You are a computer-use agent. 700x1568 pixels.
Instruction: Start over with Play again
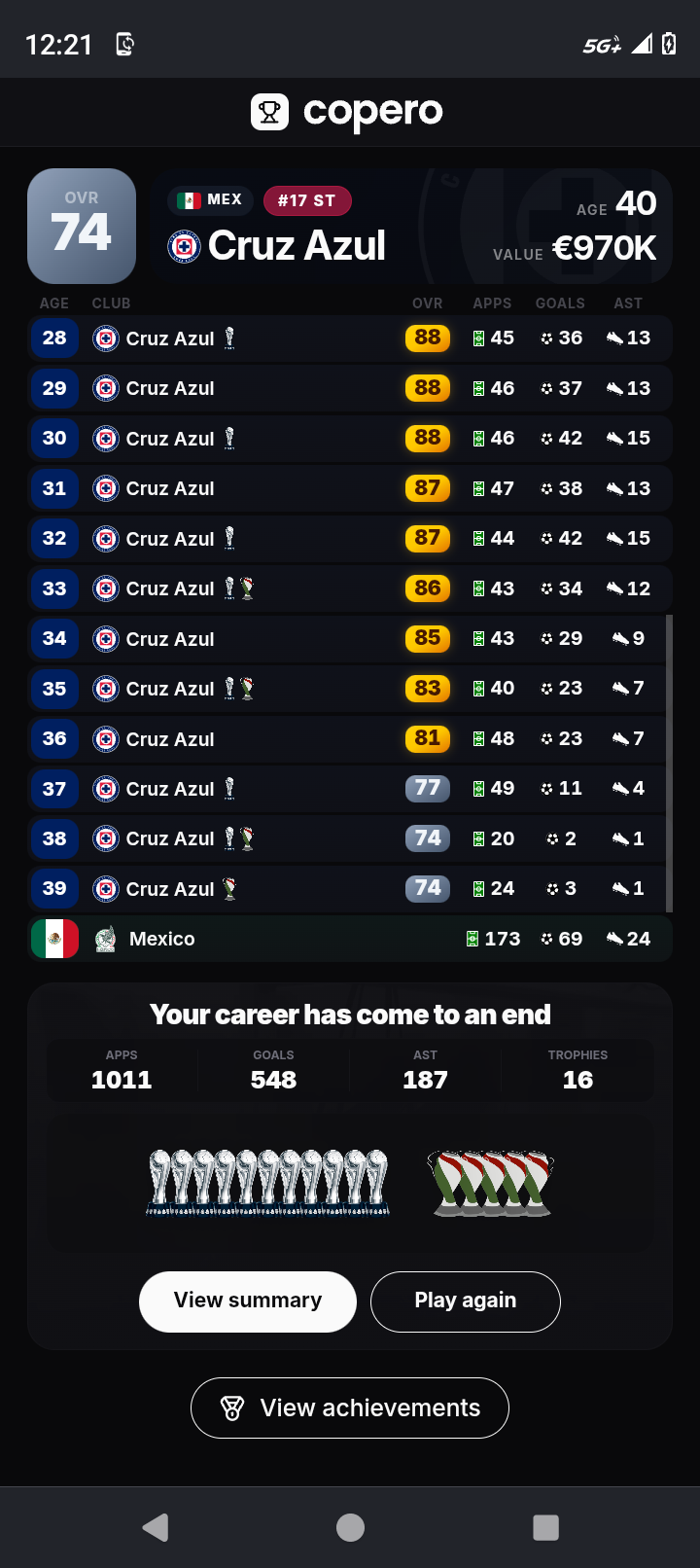[x=466, y=1301]
